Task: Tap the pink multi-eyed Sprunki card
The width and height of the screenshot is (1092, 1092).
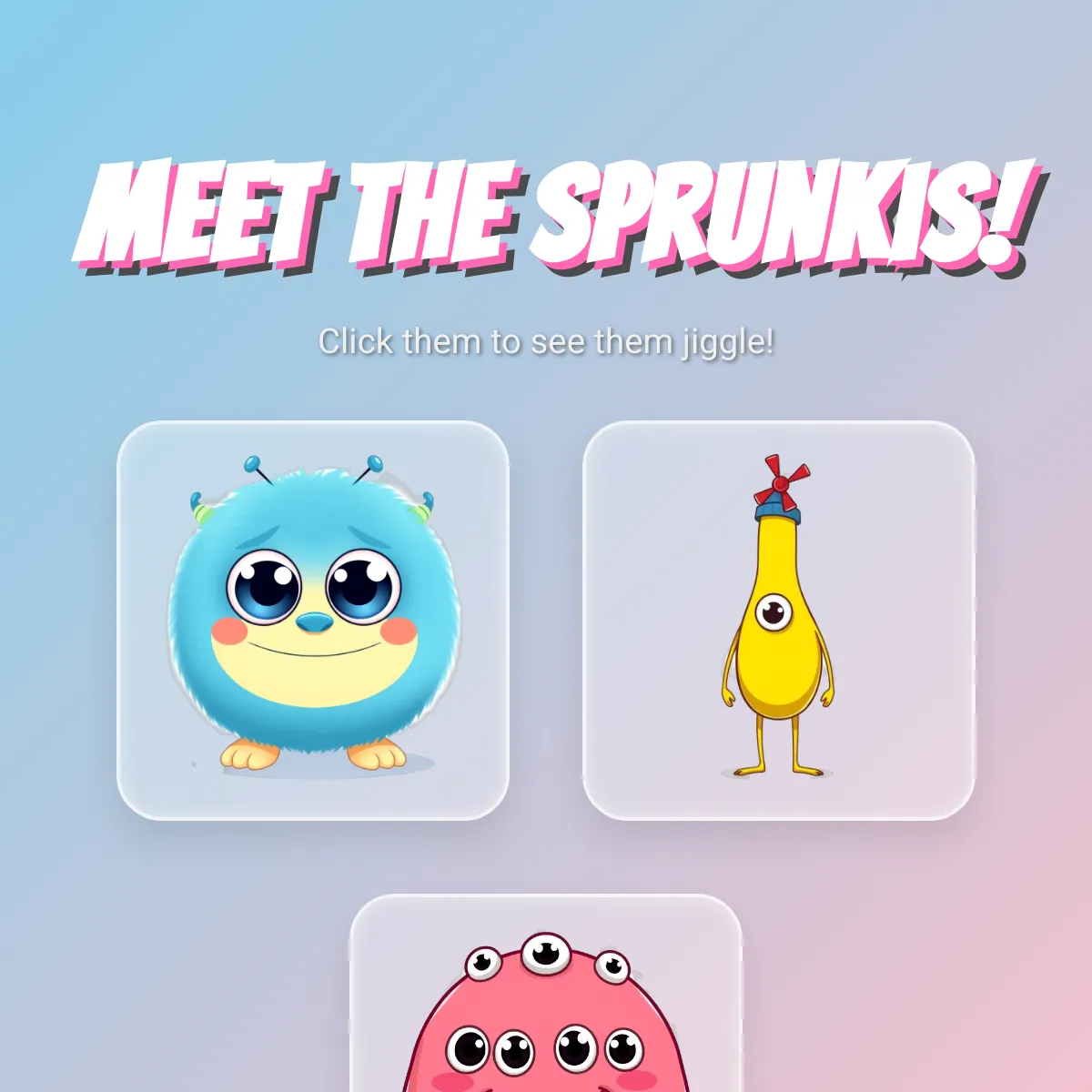Action: click(x=546, y=1001)
